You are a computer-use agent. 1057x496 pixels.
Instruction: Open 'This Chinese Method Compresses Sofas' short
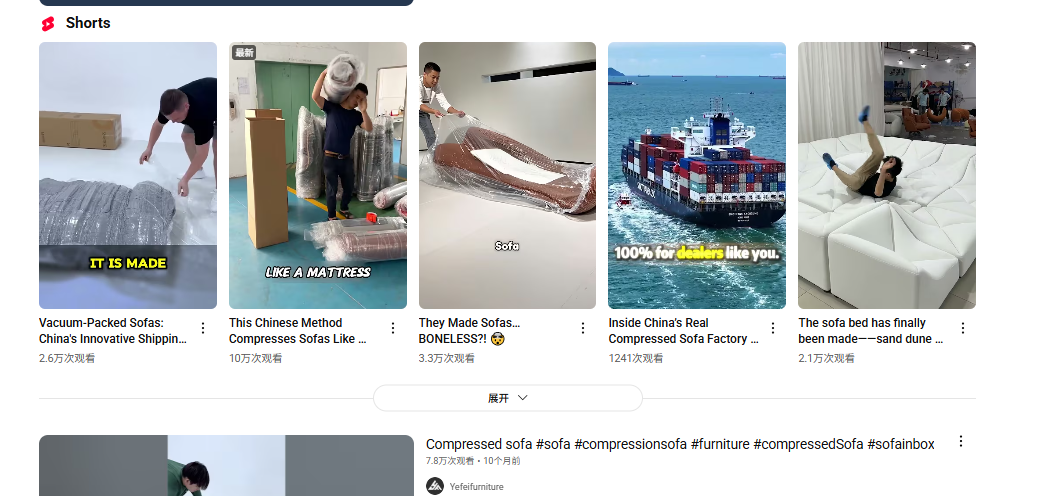pos(317,175)
